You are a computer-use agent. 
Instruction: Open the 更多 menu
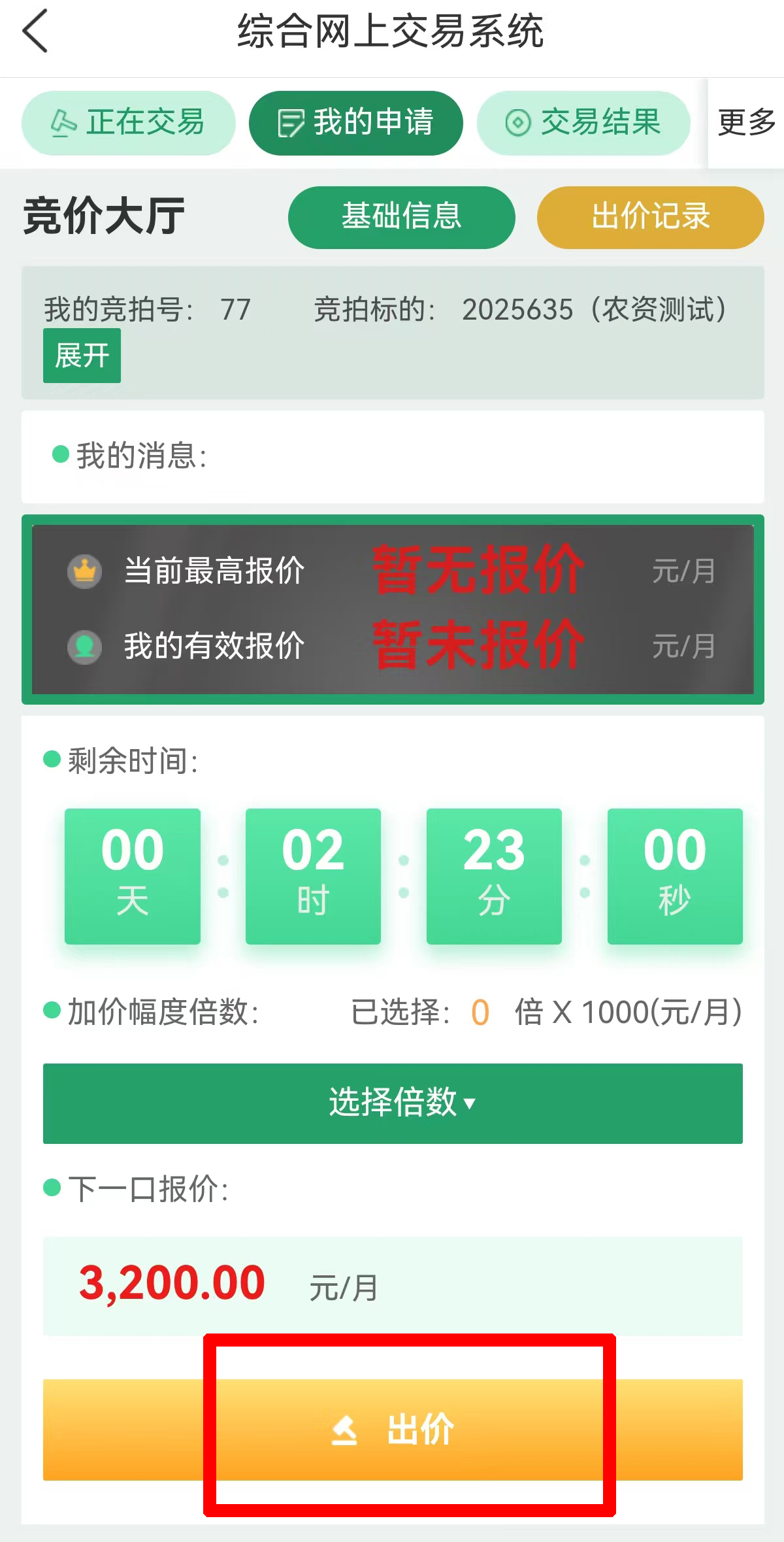click(x=746, y=123)
